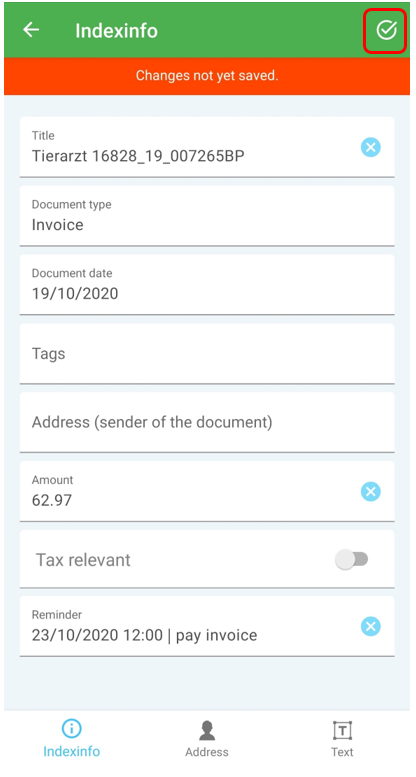
Task: Clear the Amount value
Action: (x=370, y=492)
